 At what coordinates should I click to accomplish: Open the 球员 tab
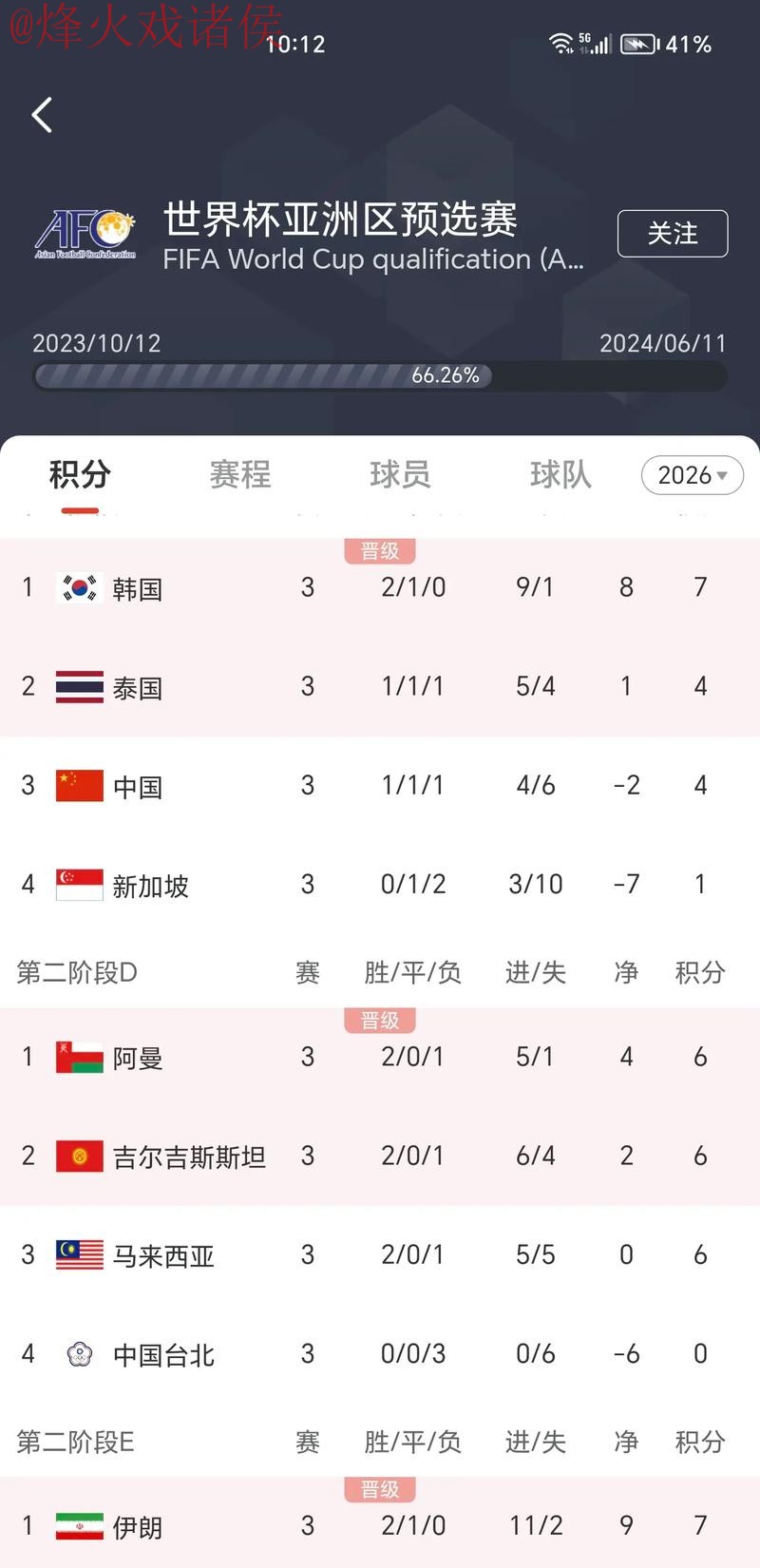tap(400, 475)
